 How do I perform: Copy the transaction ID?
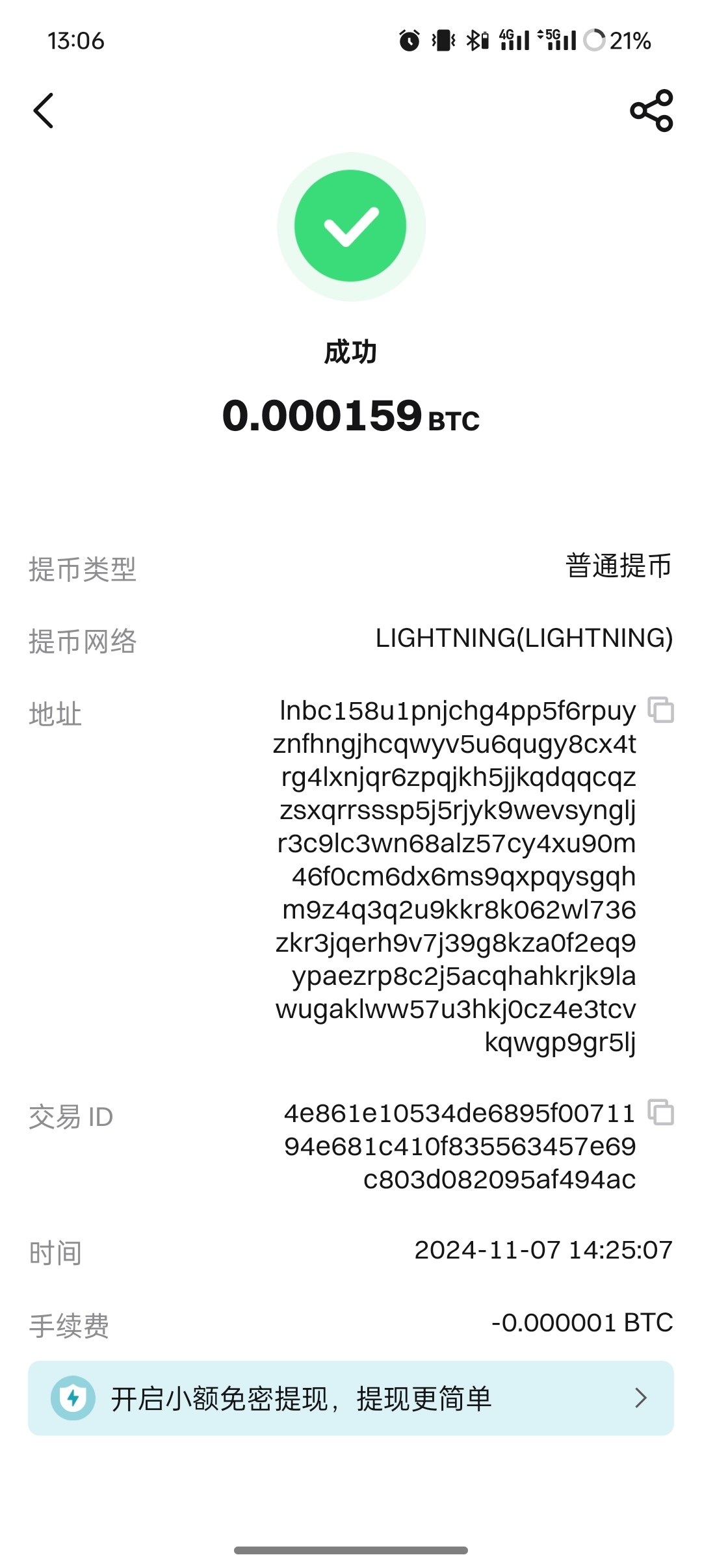pyautogui.click(x=660, y=1112)
